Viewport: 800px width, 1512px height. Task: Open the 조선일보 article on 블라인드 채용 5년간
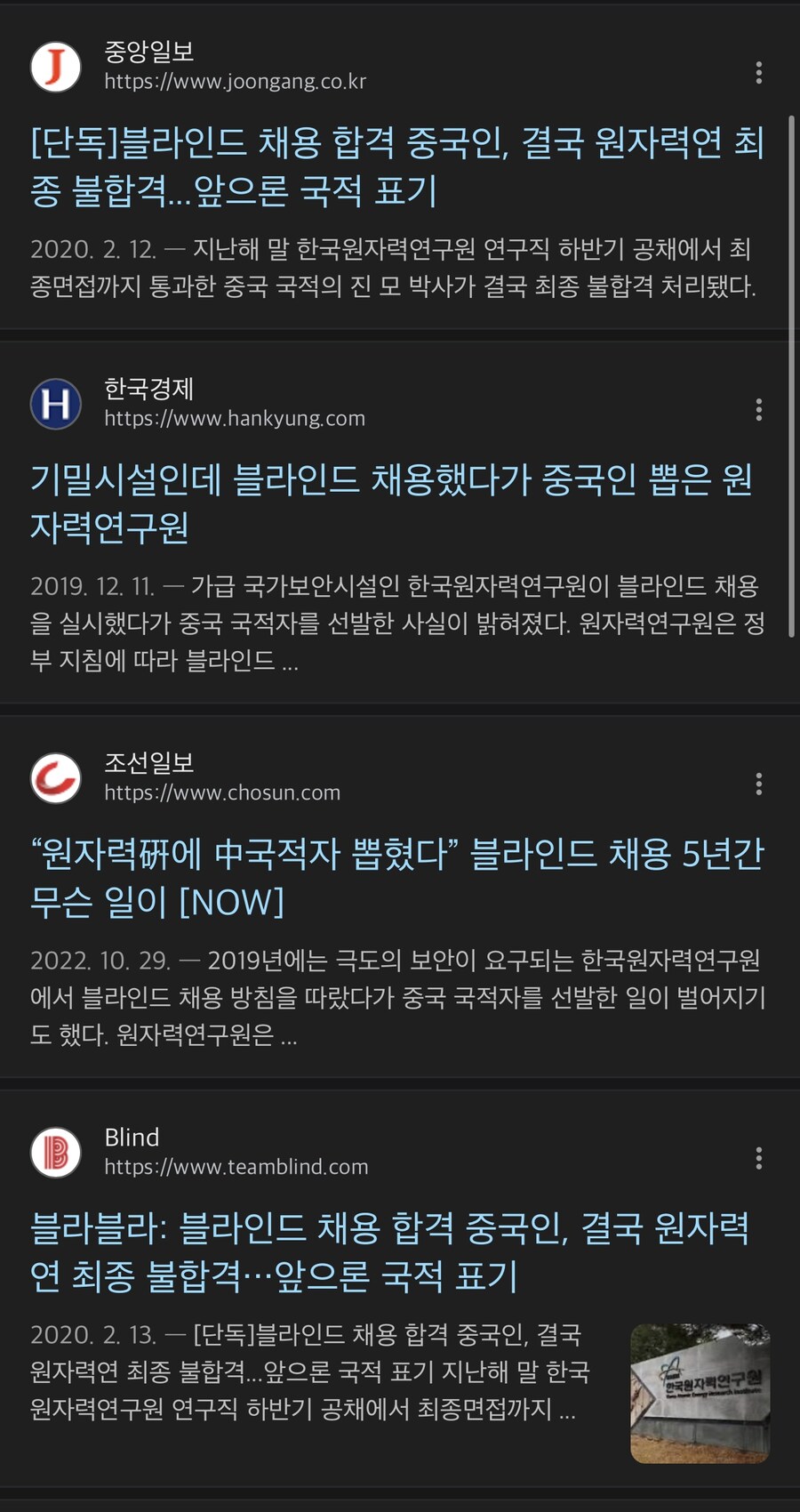(396, 878)
